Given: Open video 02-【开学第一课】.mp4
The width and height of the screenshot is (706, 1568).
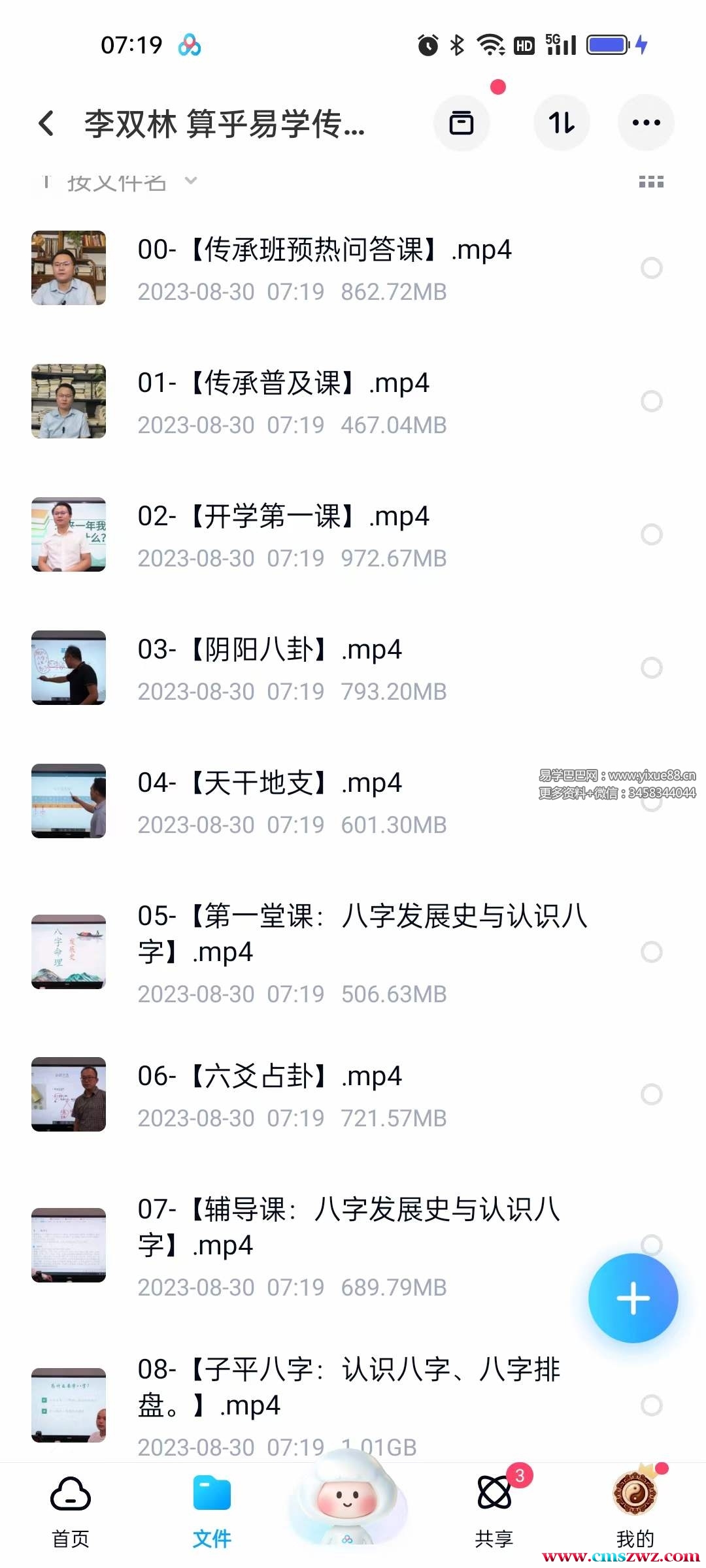Looking at the screenshot, I should pyautogui.click(x=282, y=517).
